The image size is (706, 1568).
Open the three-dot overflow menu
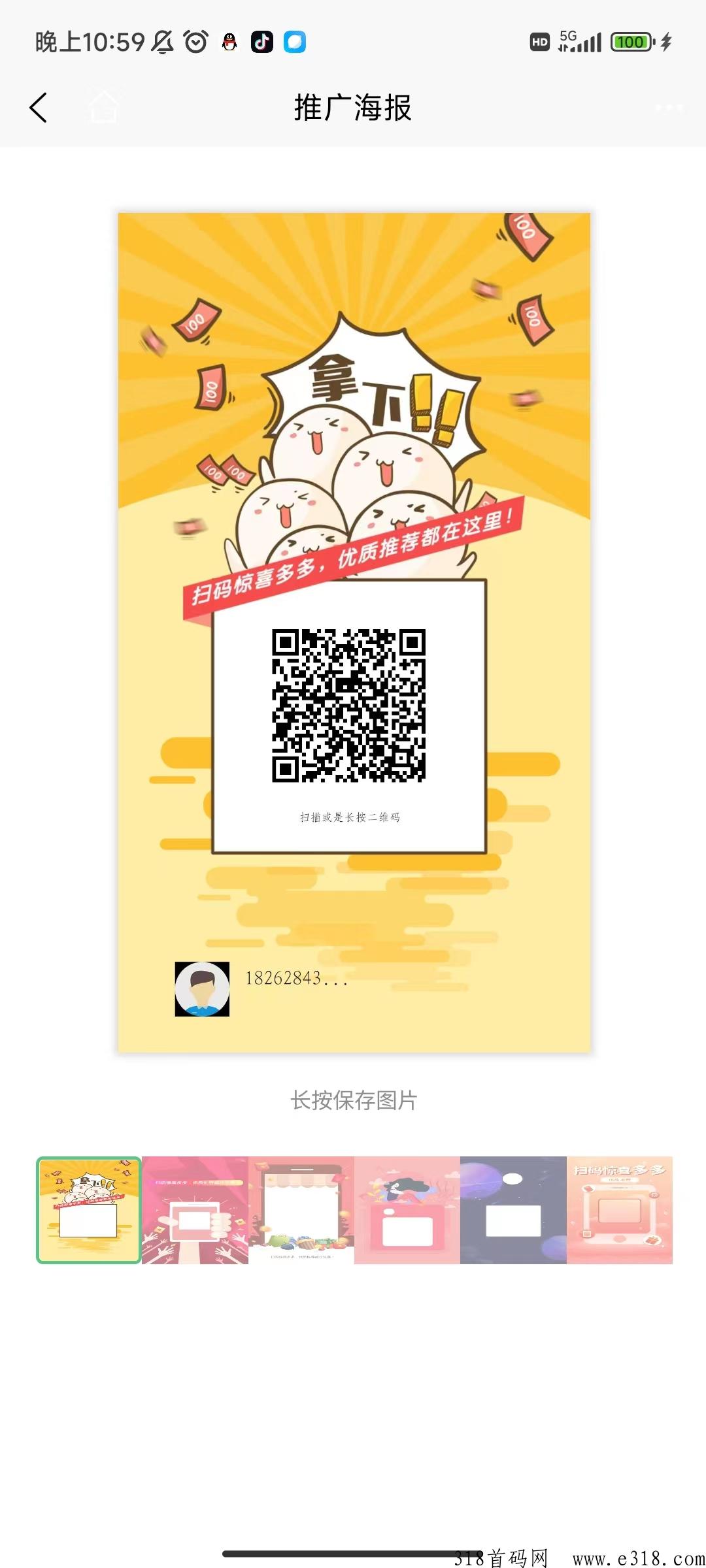(669, 108)
